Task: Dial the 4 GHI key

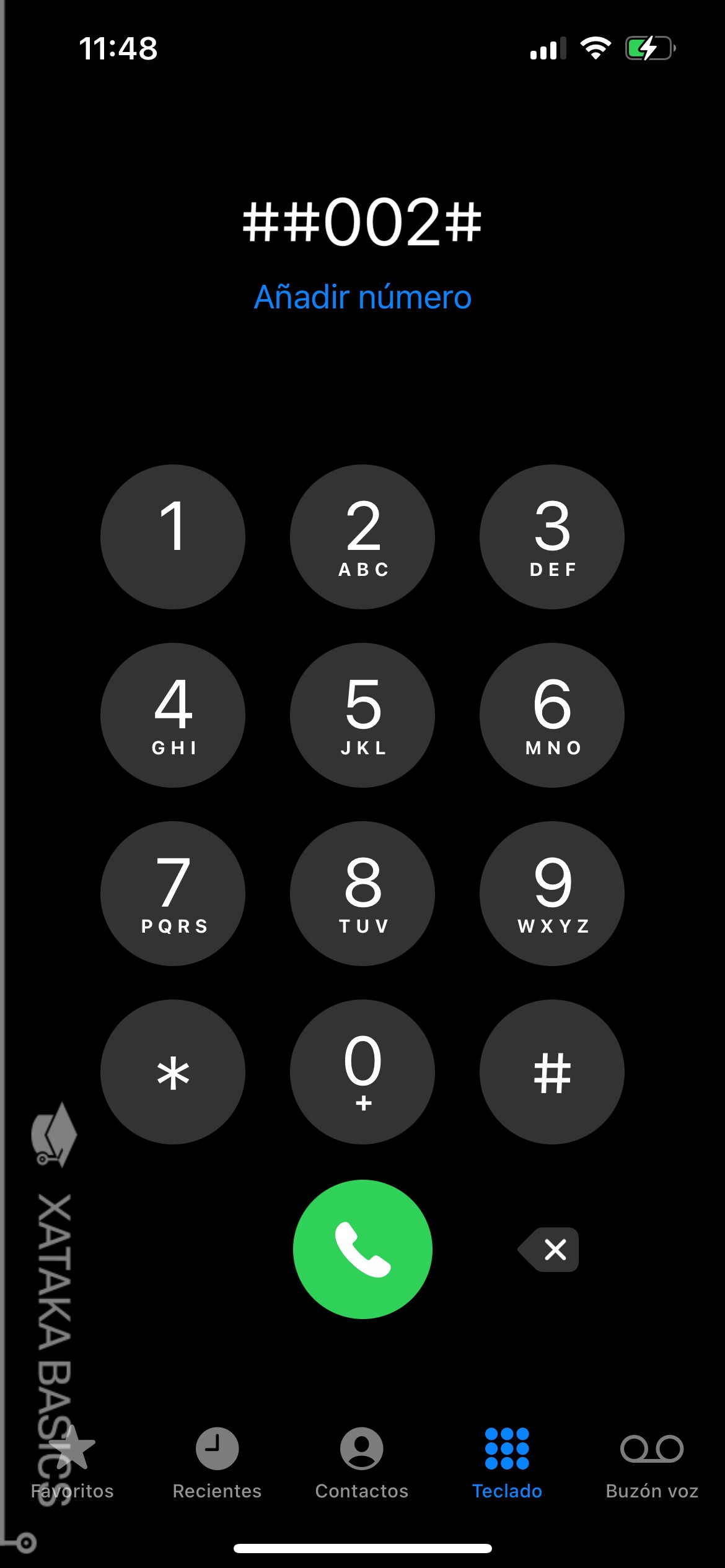Action: [x=173, y=715]
